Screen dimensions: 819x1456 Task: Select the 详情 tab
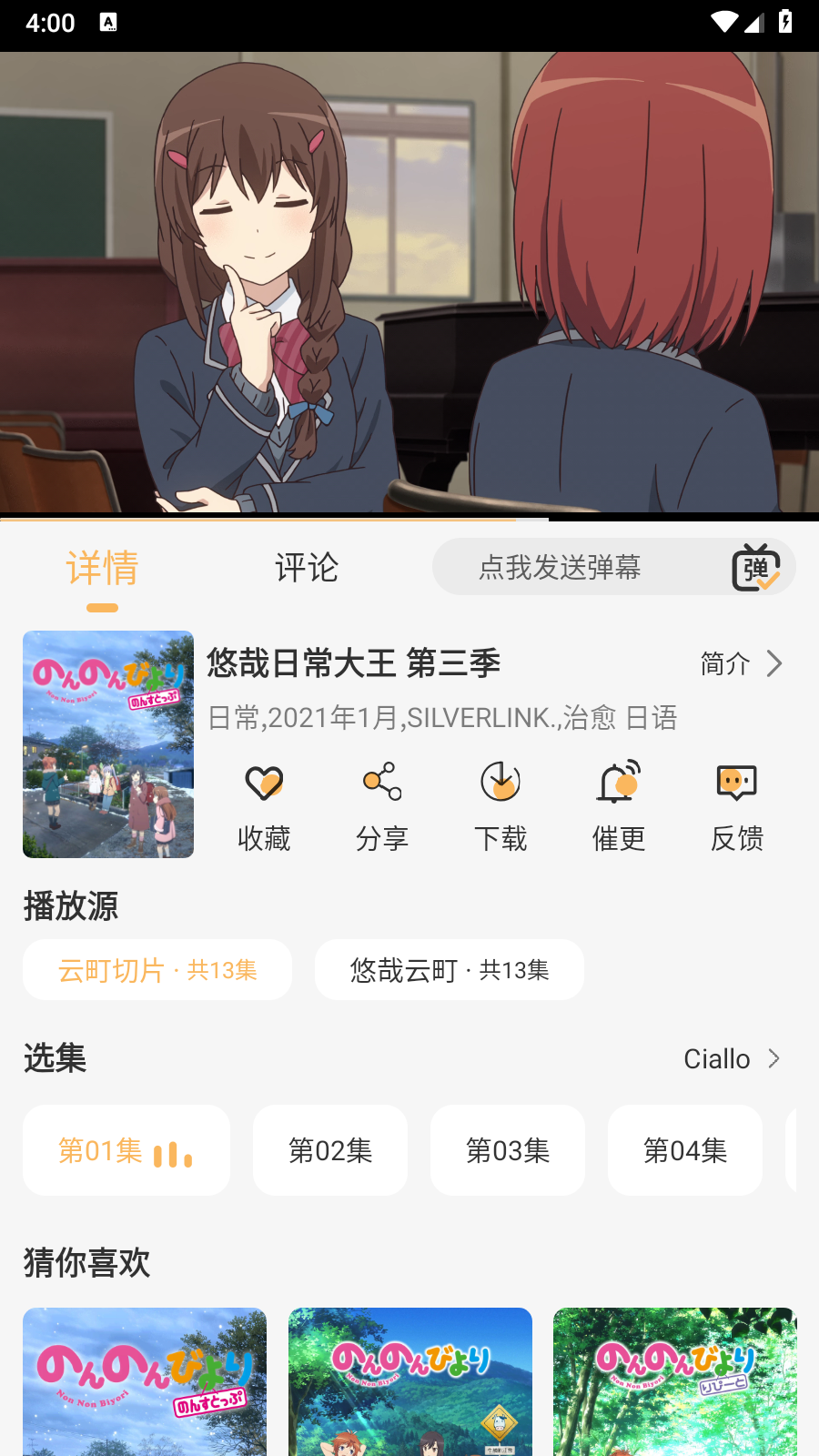coord(102,568)
